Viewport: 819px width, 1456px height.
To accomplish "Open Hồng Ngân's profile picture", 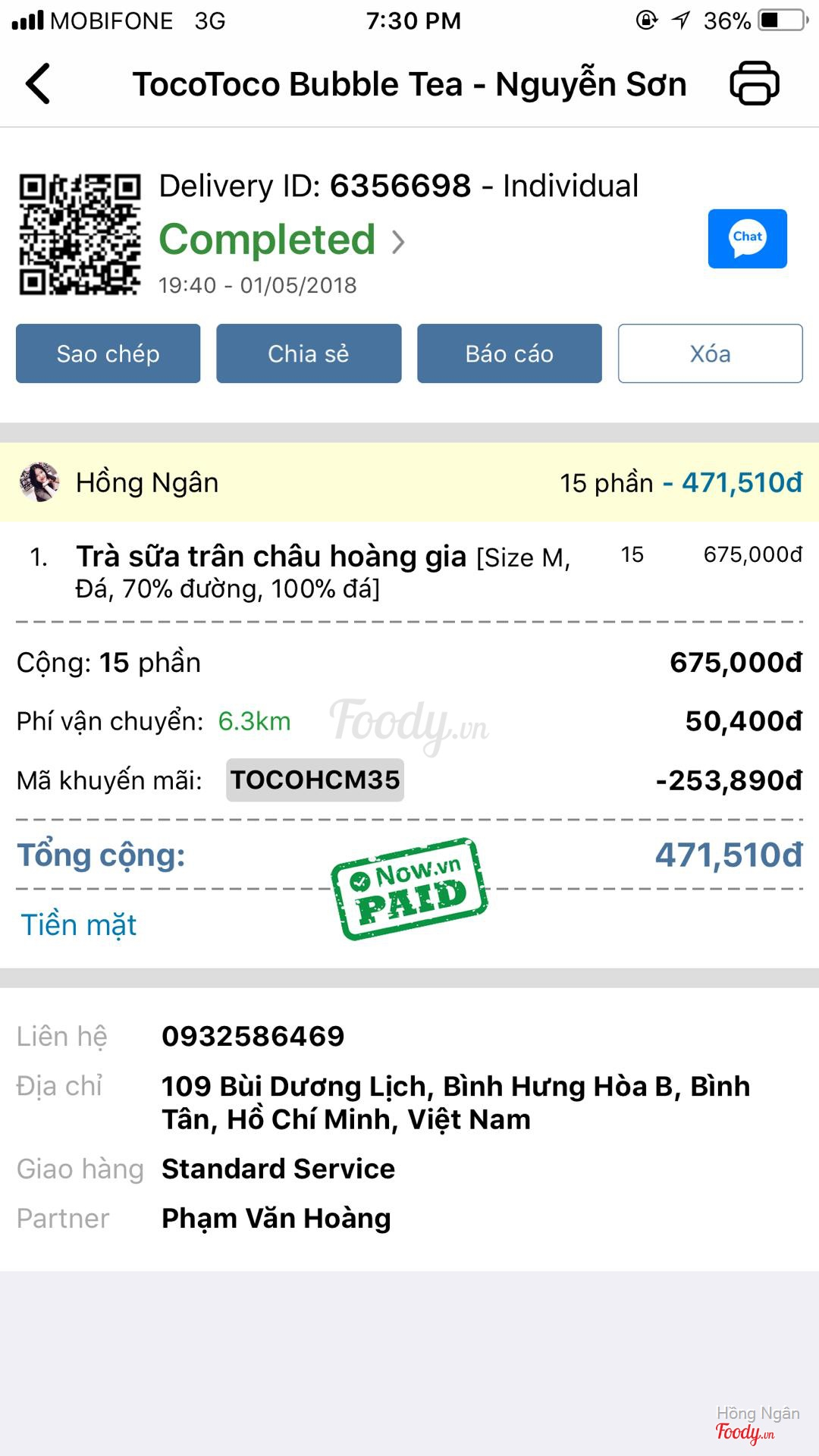I will coord(39,482).
